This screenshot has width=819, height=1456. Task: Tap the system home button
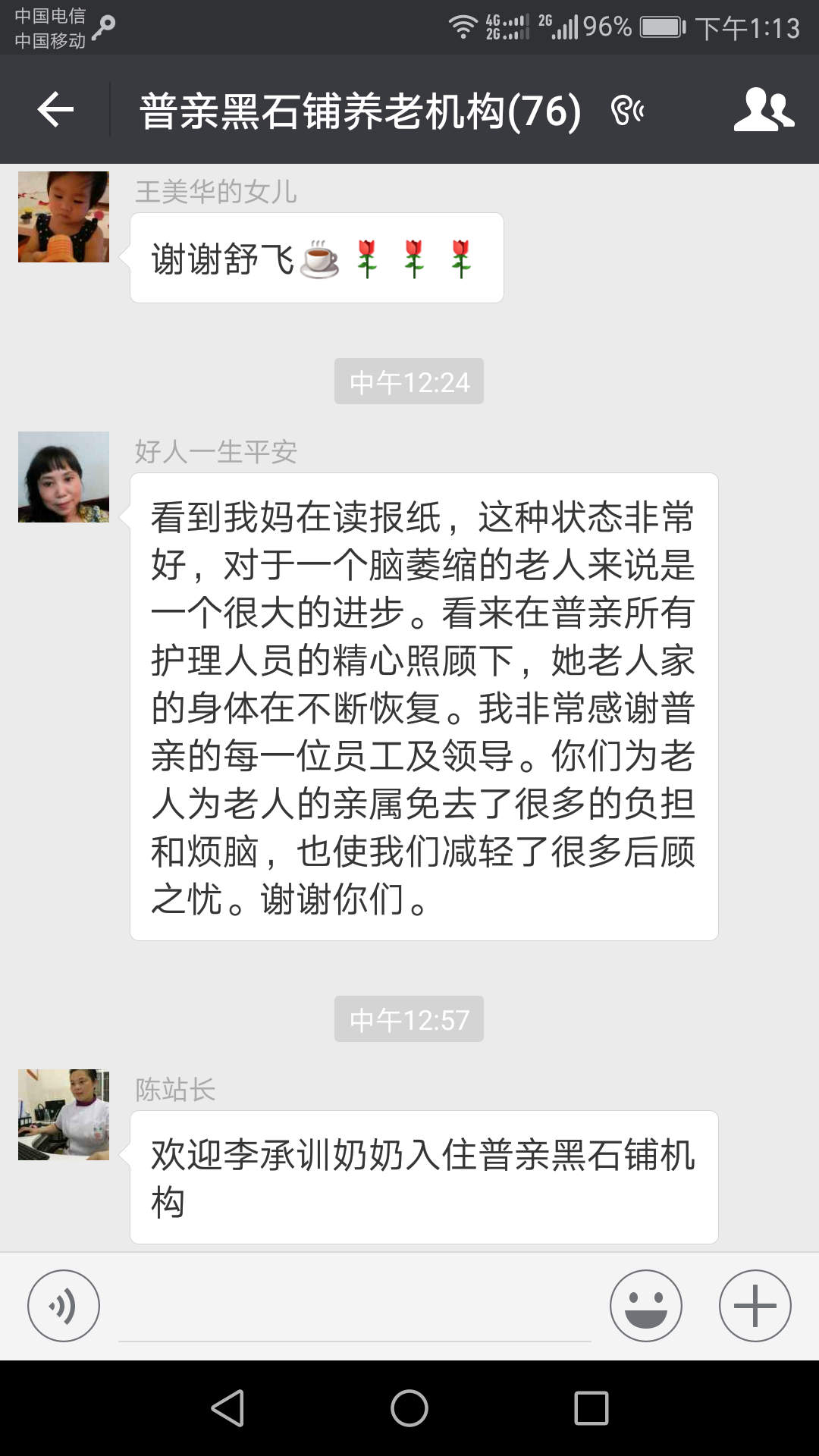click(409, 1408)
